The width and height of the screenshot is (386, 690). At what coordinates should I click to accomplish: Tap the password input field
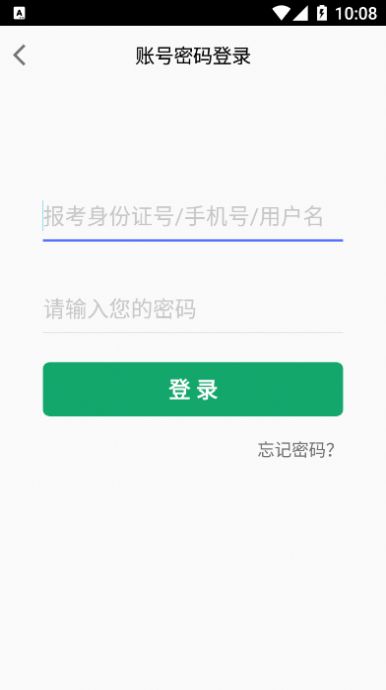click(193, 309)
